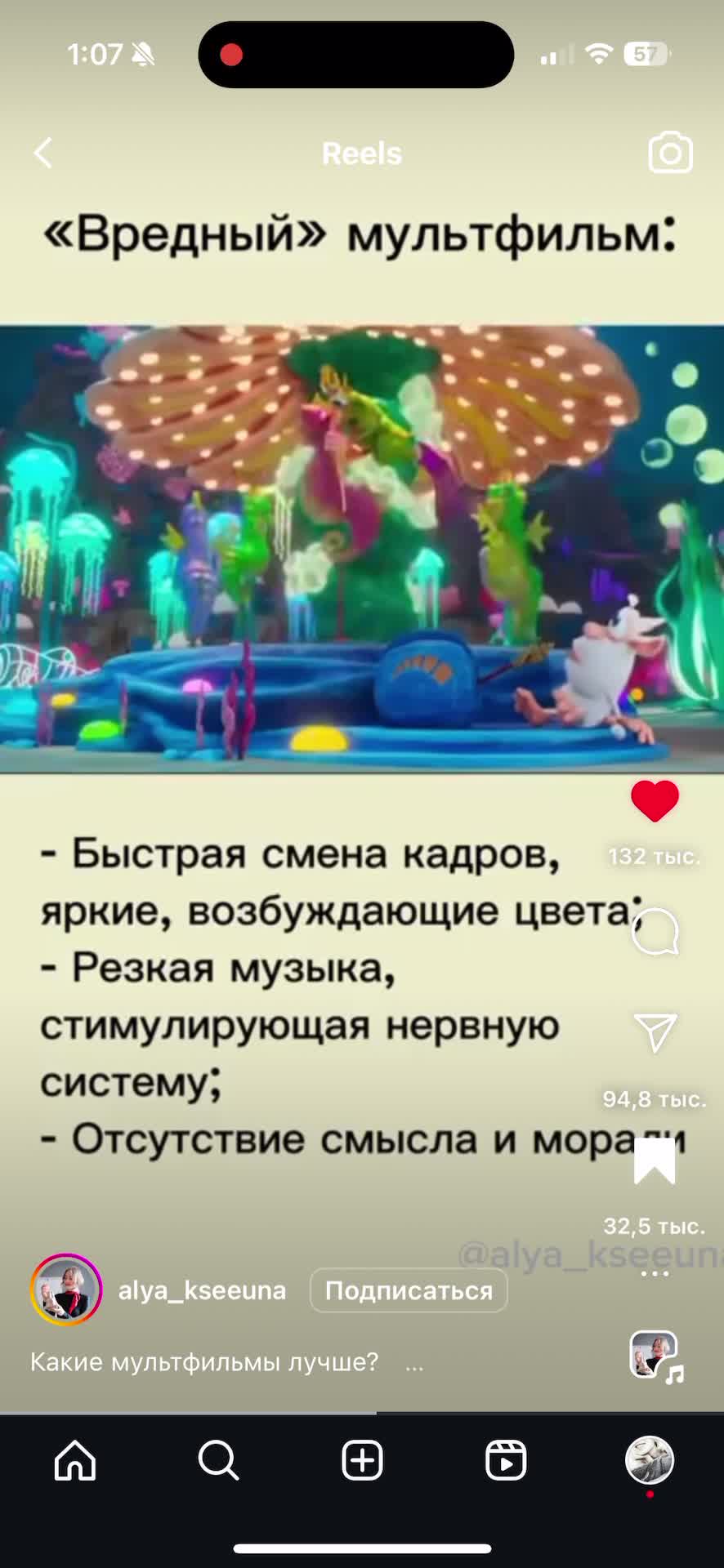The image size is (724, 1568).
Task: Open my profile tab
Action: pyautogui.click(x=650, y=1460)
